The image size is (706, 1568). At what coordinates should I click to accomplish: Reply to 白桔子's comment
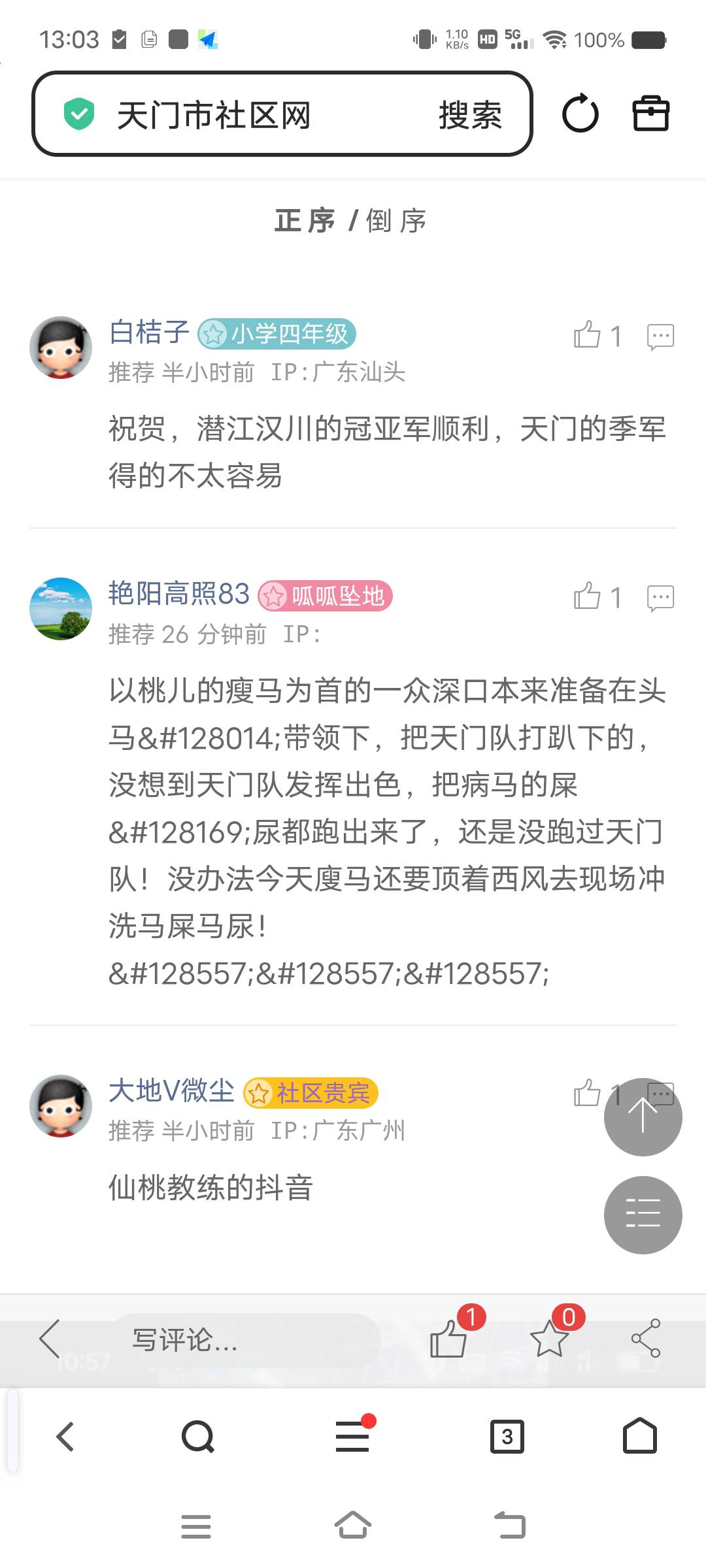point(660,336)
